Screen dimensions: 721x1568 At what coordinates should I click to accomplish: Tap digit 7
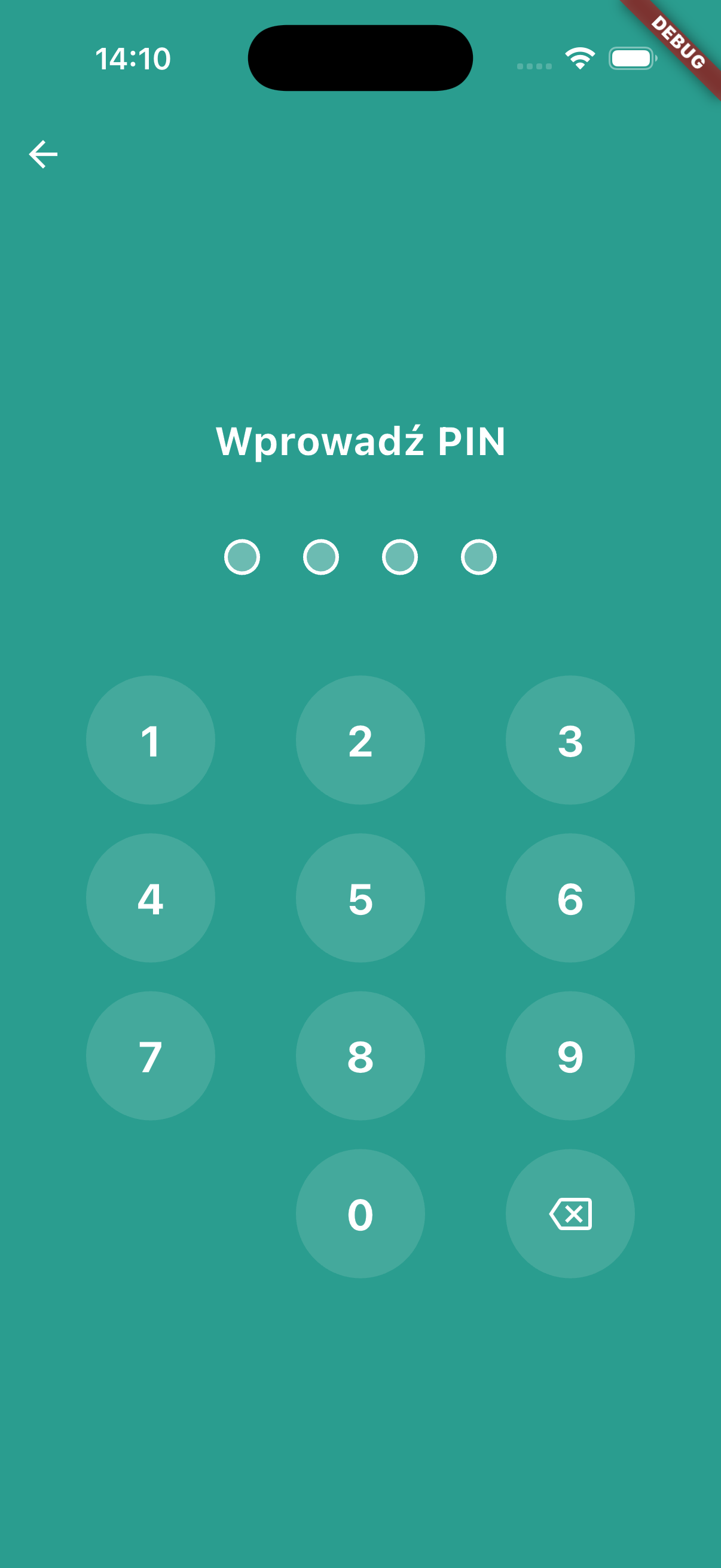pos(150,1055)
